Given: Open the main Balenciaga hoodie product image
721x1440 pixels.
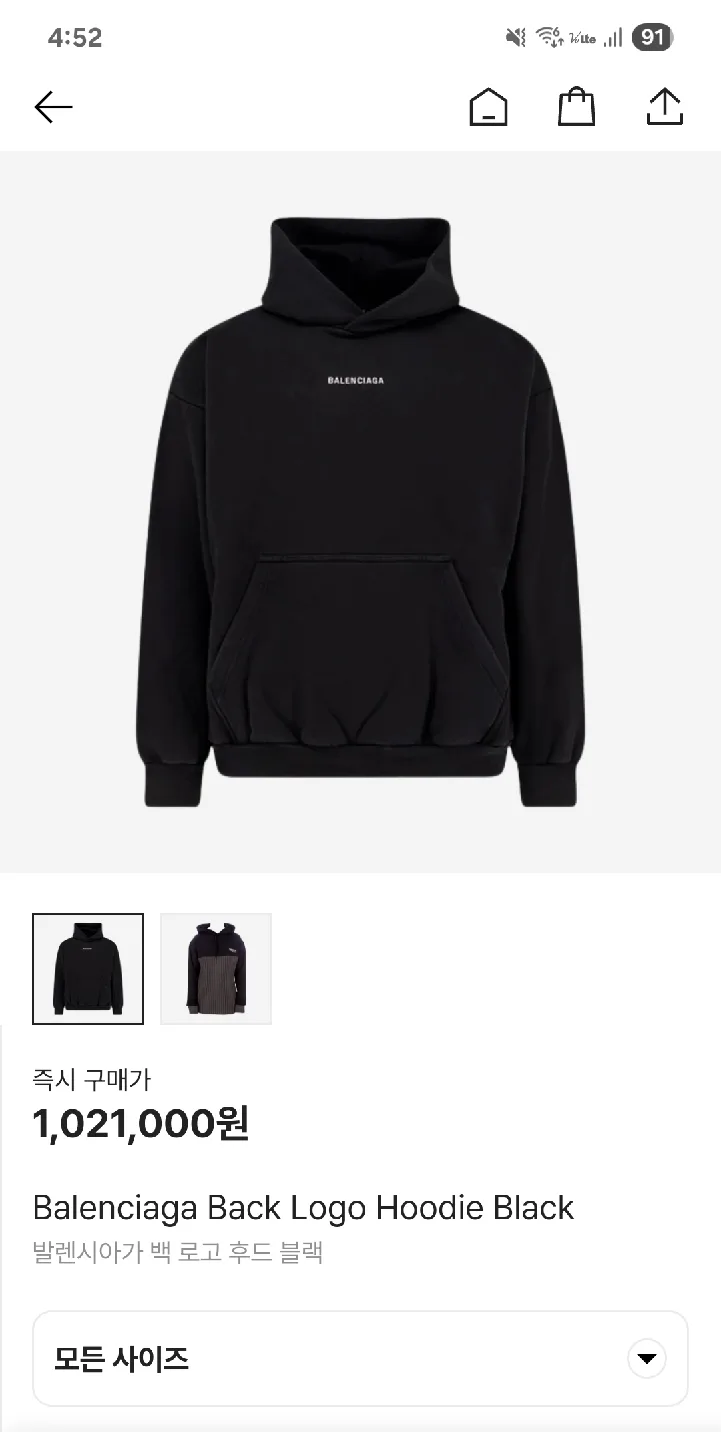Looking at the screenshot, I should coord(360,512).
